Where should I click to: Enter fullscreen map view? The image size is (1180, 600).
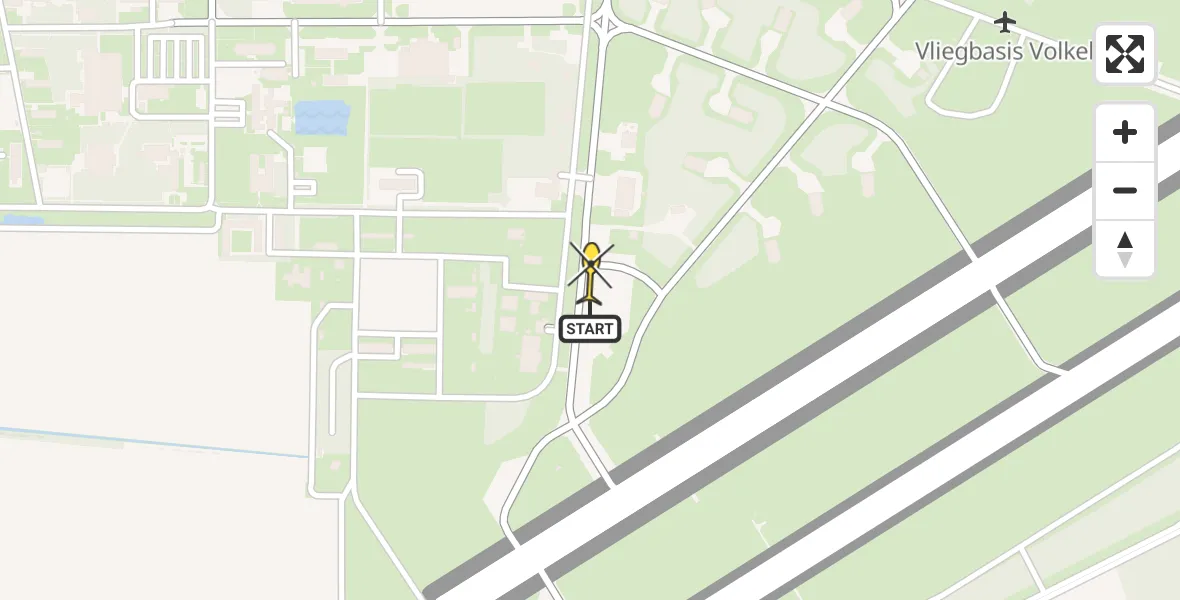(1124, 54)
